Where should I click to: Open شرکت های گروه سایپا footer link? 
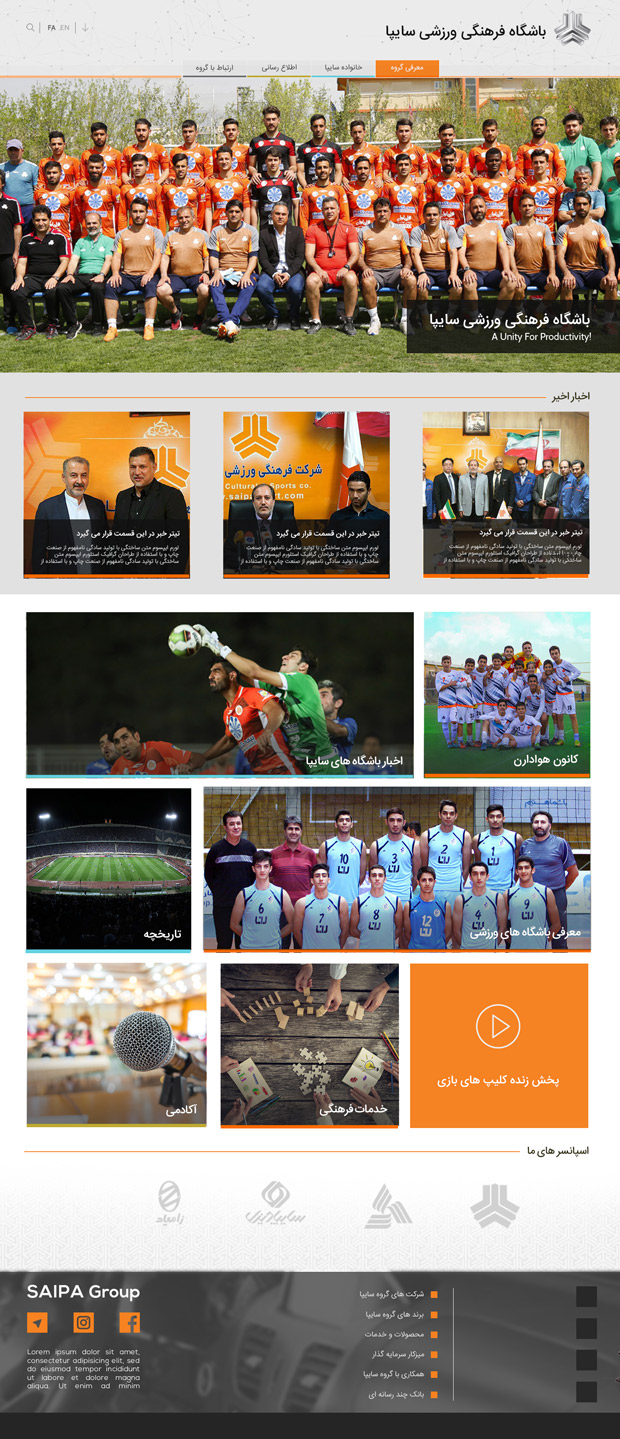click(393, 1294)
